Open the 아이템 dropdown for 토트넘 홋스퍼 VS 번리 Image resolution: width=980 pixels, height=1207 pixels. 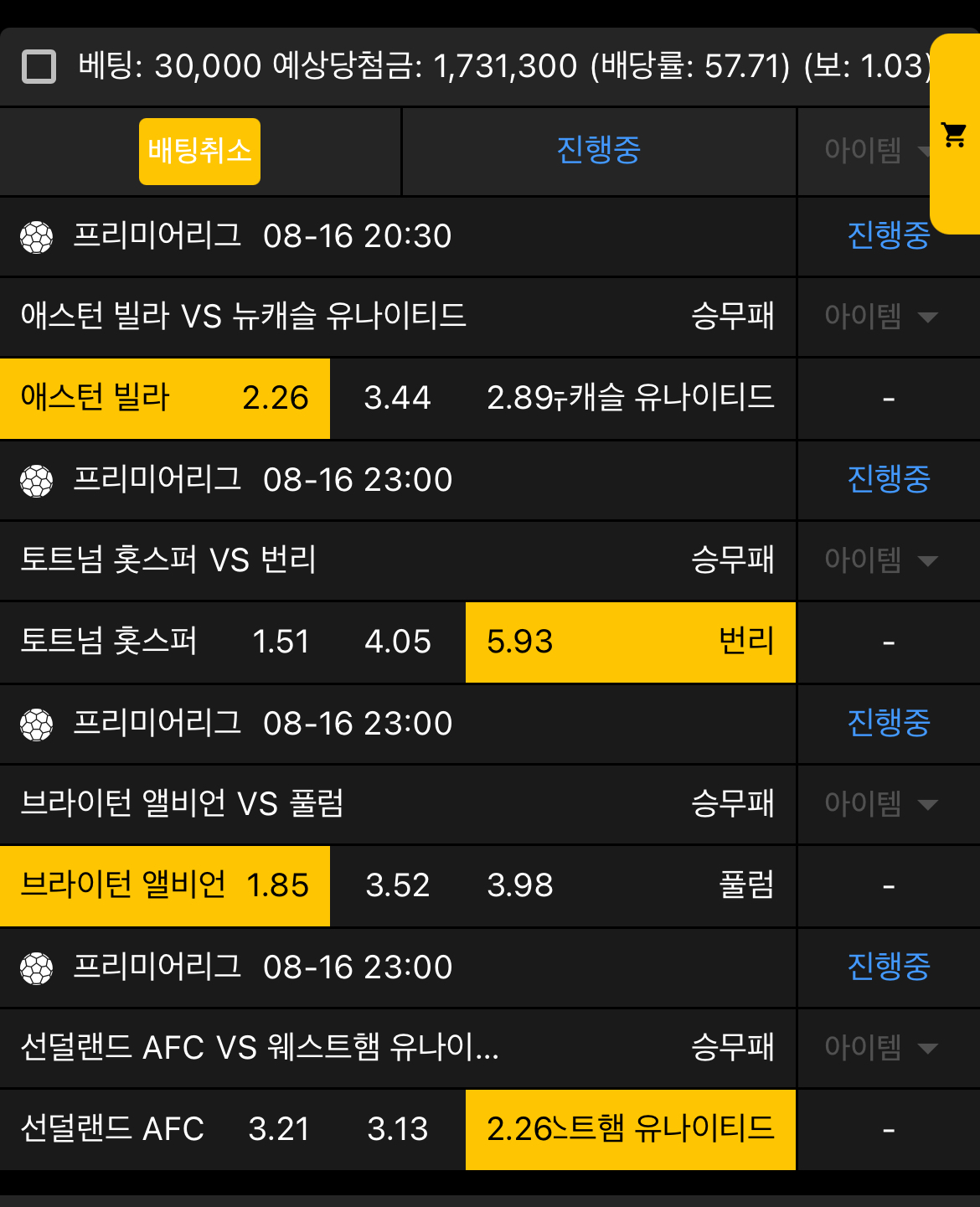(x=879, y=560)
